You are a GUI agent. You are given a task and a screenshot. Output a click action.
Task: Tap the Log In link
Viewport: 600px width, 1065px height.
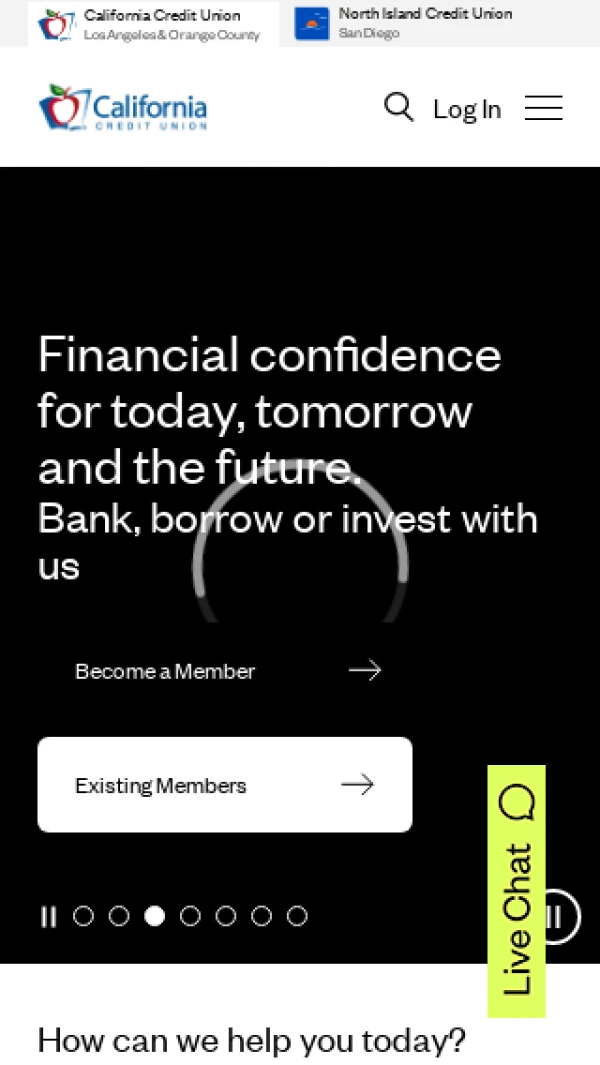click(x=466, y=109)
